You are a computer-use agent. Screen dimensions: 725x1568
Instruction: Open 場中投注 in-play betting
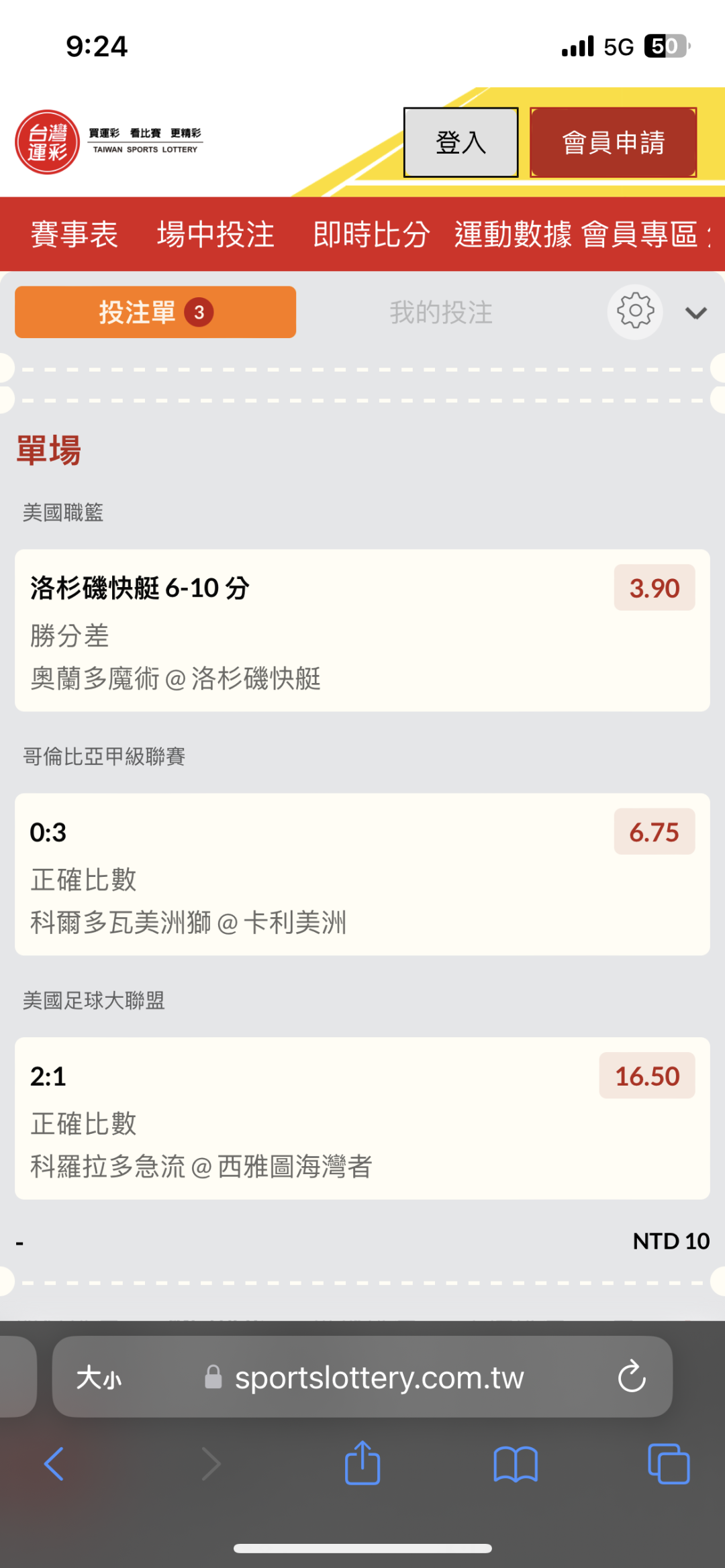tap(215, 234)
